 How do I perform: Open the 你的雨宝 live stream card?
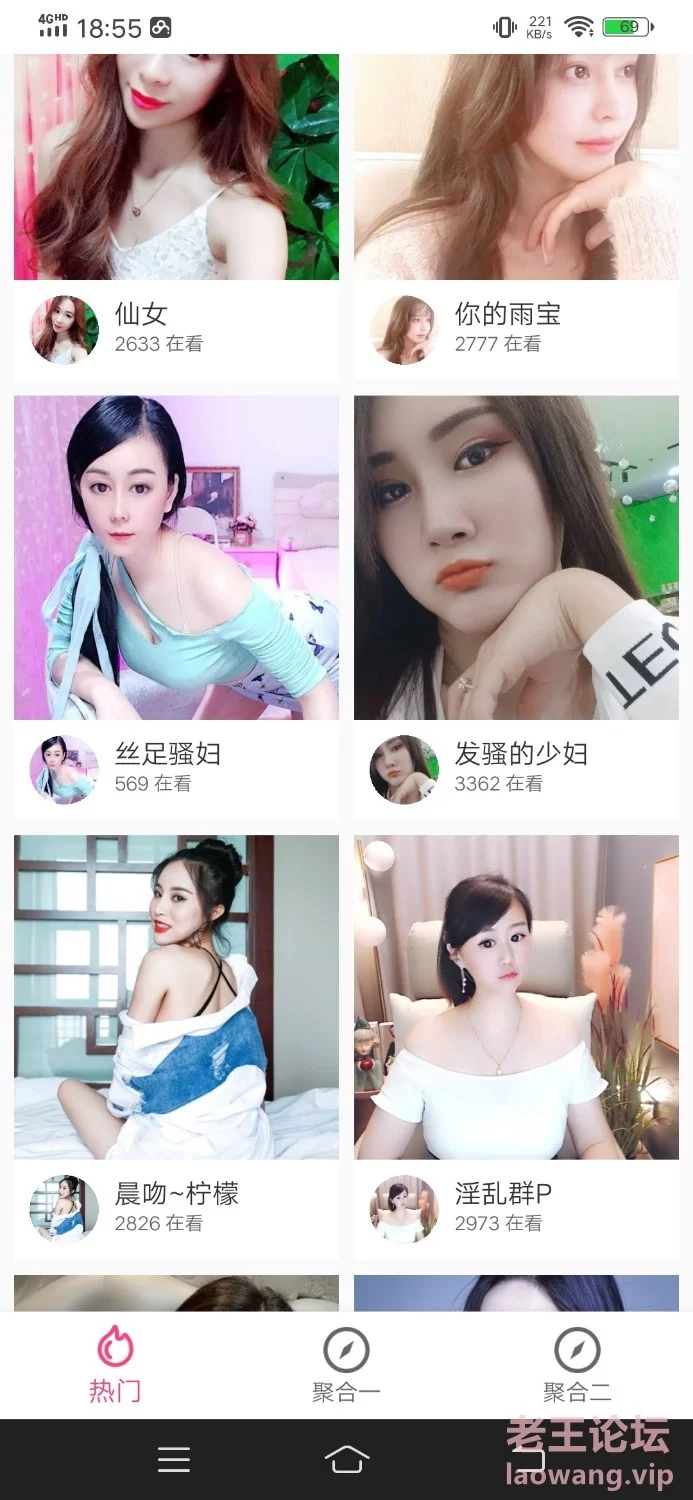516,216
